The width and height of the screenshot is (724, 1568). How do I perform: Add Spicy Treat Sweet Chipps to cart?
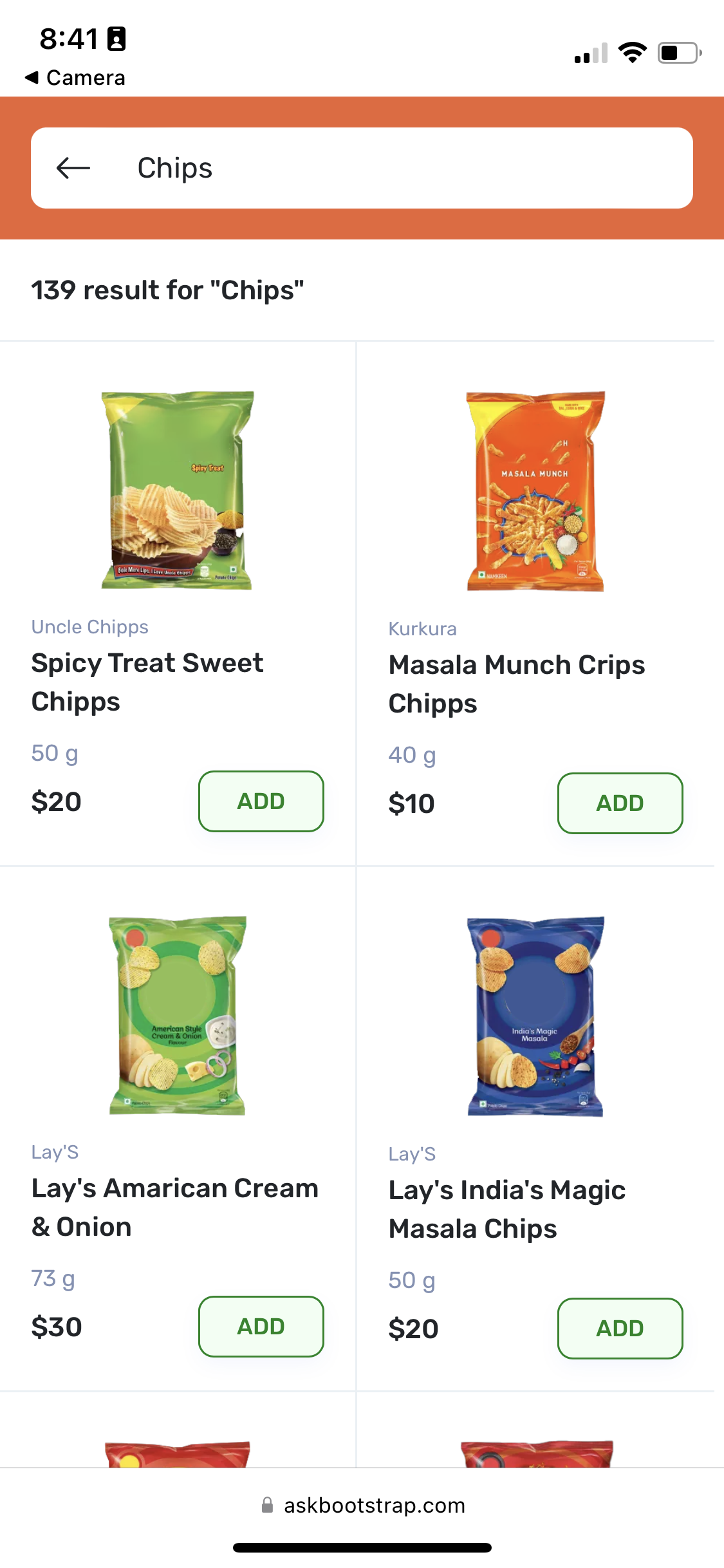[261, 801]
